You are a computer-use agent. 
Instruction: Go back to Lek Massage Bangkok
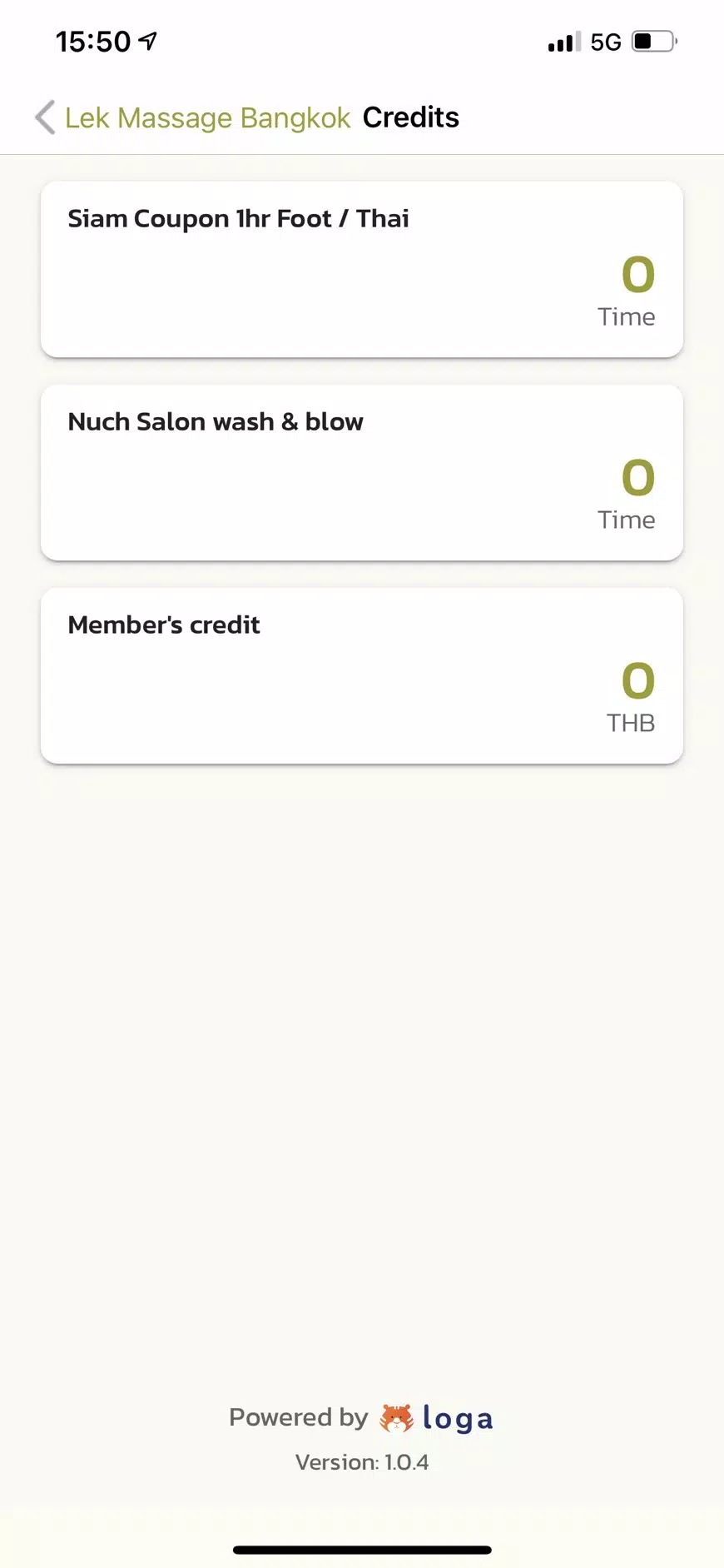pos(193,117)
